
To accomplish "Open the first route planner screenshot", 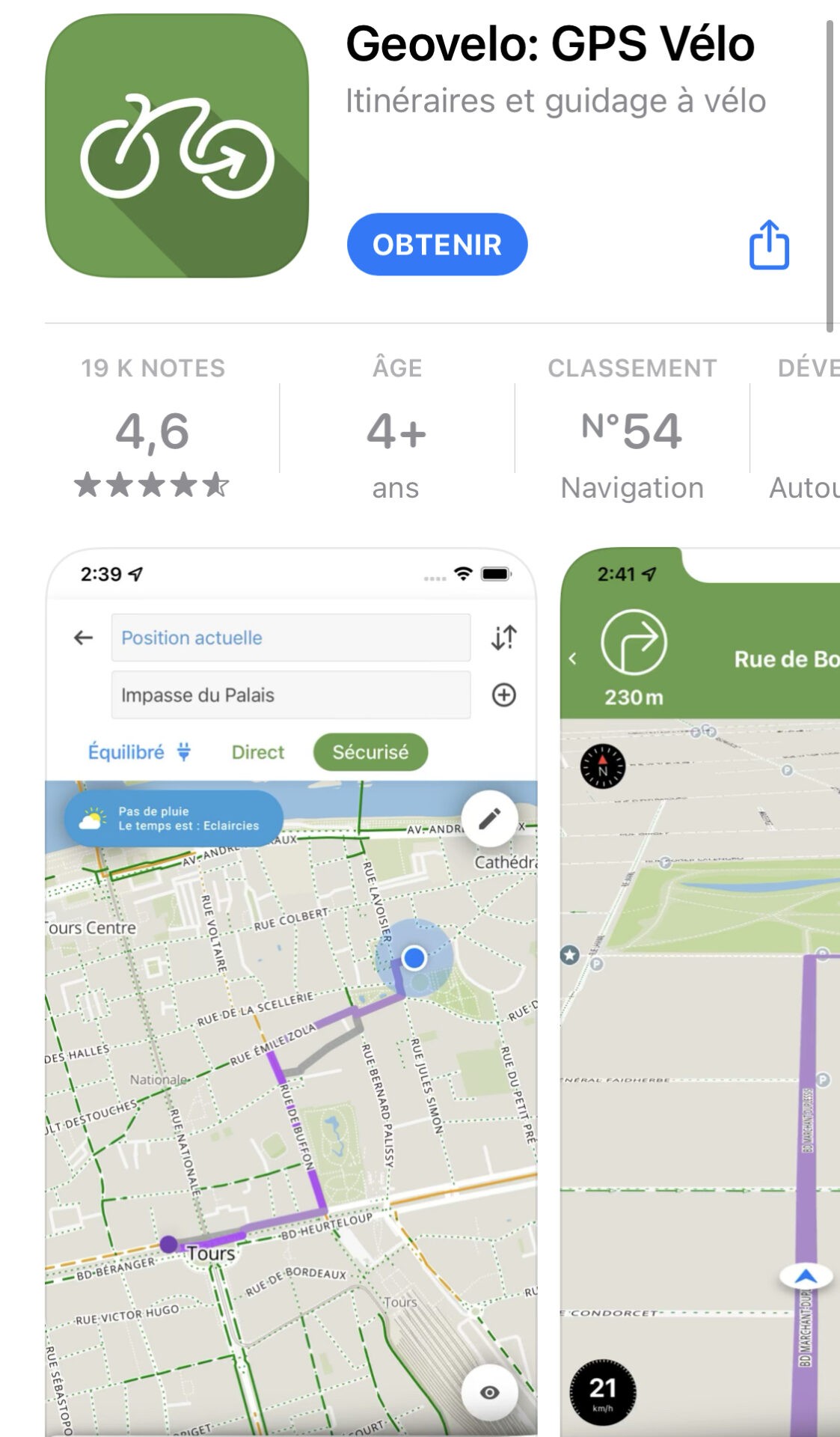I will [x=291, y=992].
